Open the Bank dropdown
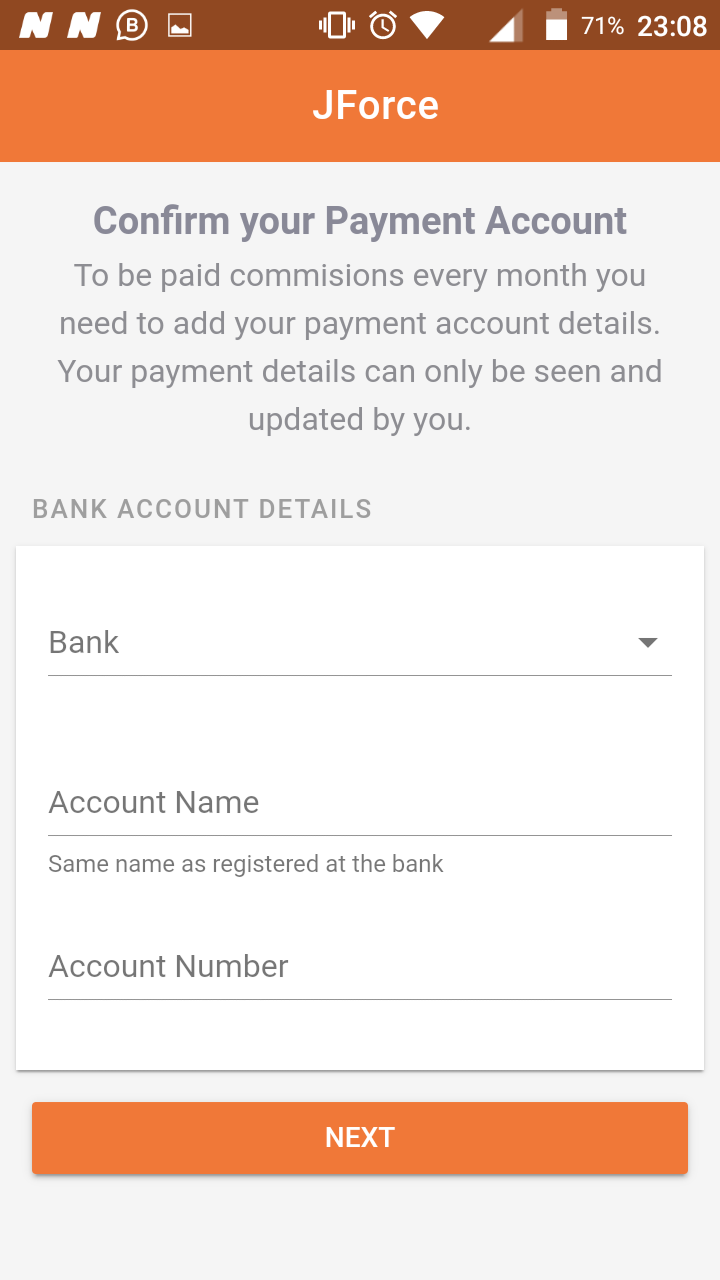 (x=359, y=642)
